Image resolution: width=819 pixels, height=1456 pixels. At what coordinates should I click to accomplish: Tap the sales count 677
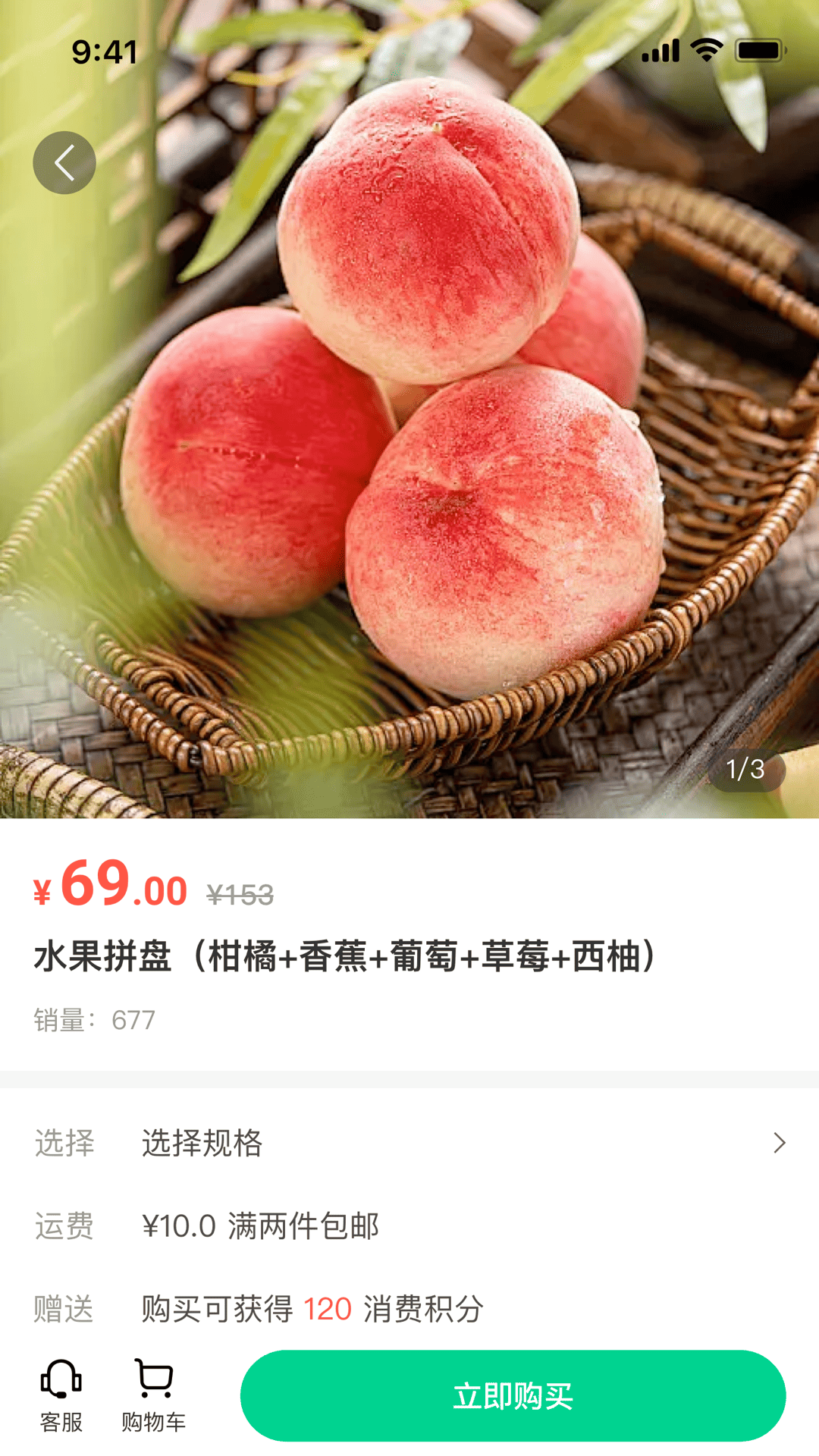133,1020
